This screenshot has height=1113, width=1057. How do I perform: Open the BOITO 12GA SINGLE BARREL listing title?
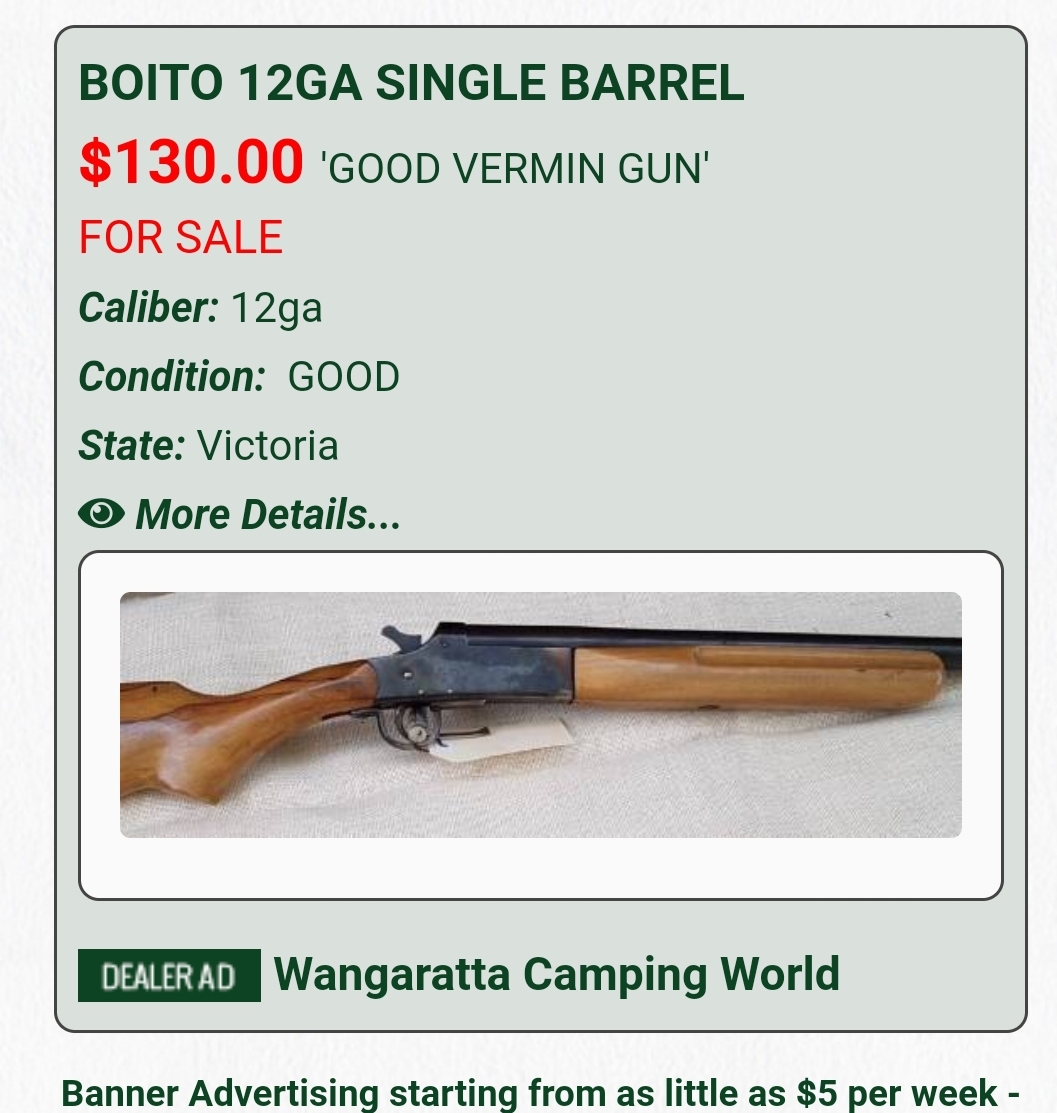pos(411,83)
